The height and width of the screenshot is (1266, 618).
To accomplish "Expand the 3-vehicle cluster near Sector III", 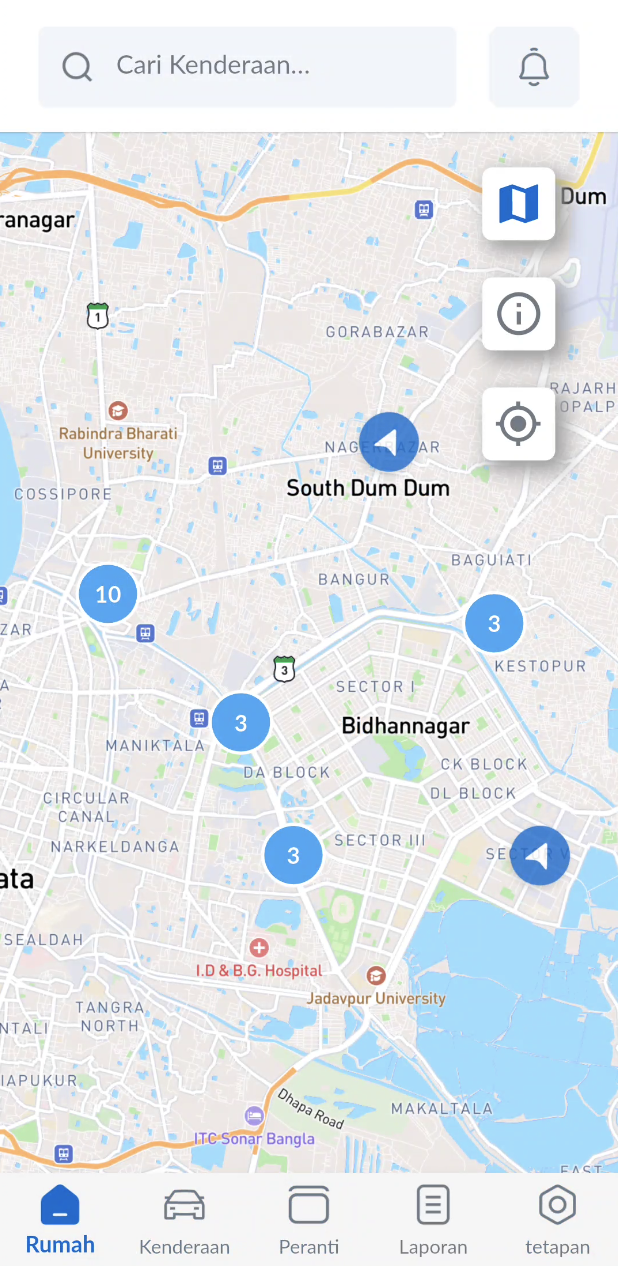I will pyautogui.click(x=293, y=855).
